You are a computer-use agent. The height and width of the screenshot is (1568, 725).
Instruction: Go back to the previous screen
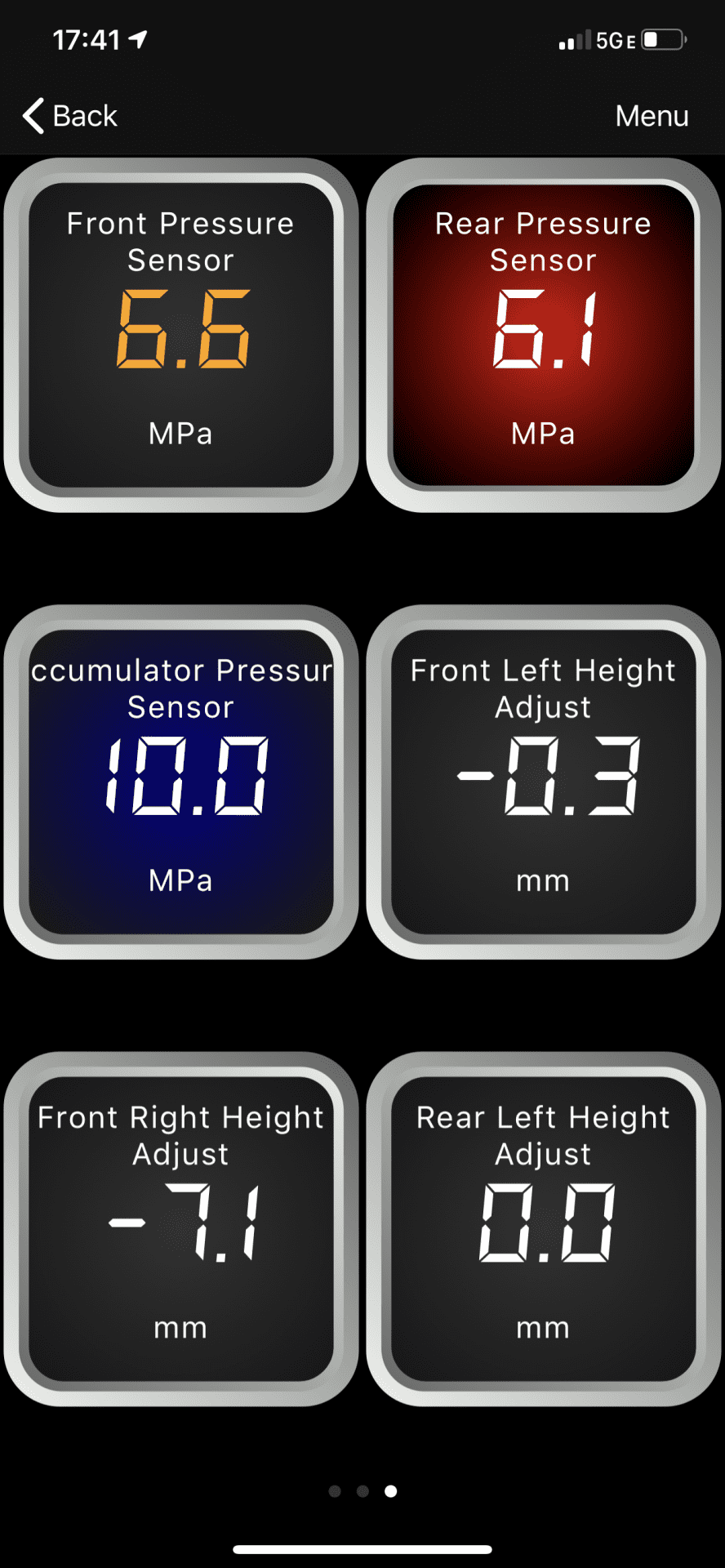click(x=70, y=116)
